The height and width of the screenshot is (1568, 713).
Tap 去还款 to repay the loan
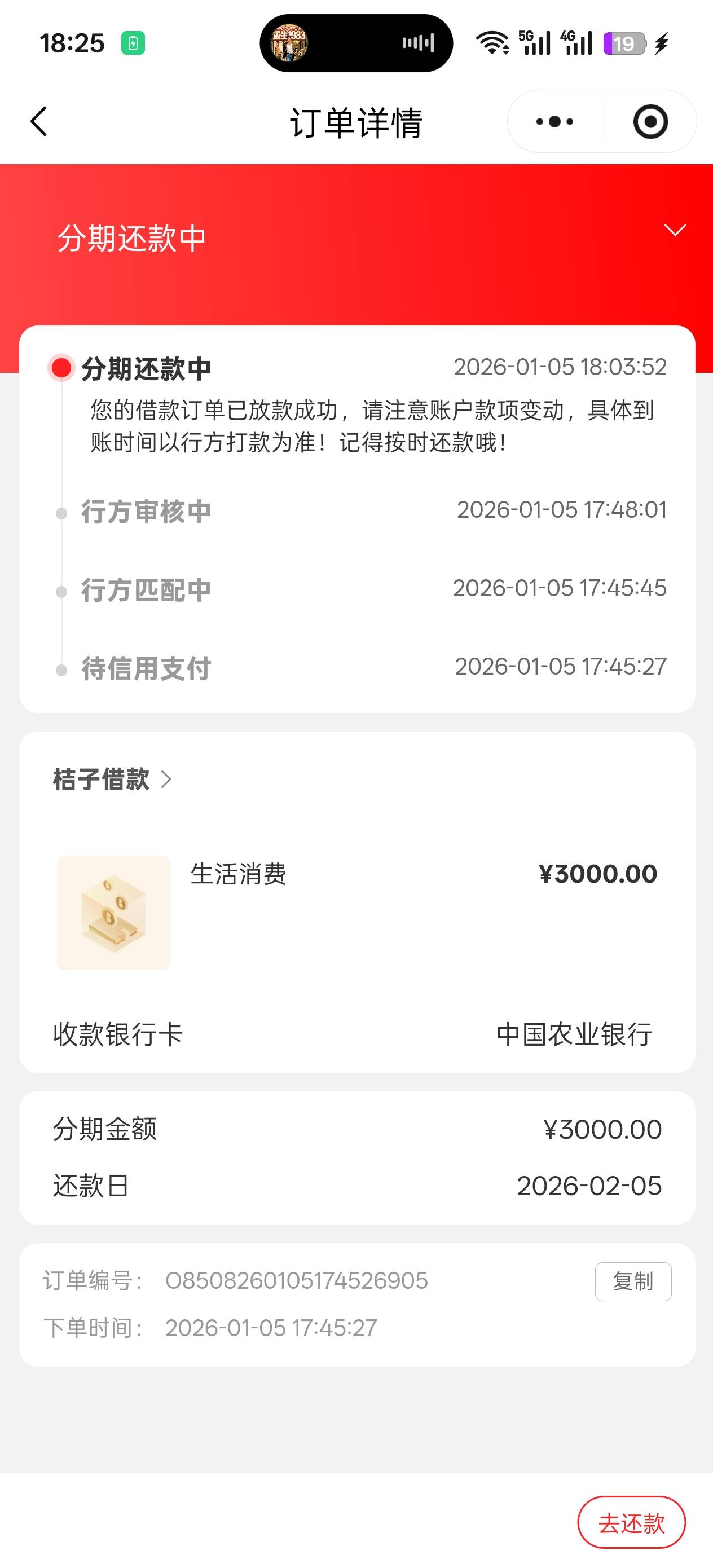631,1523
